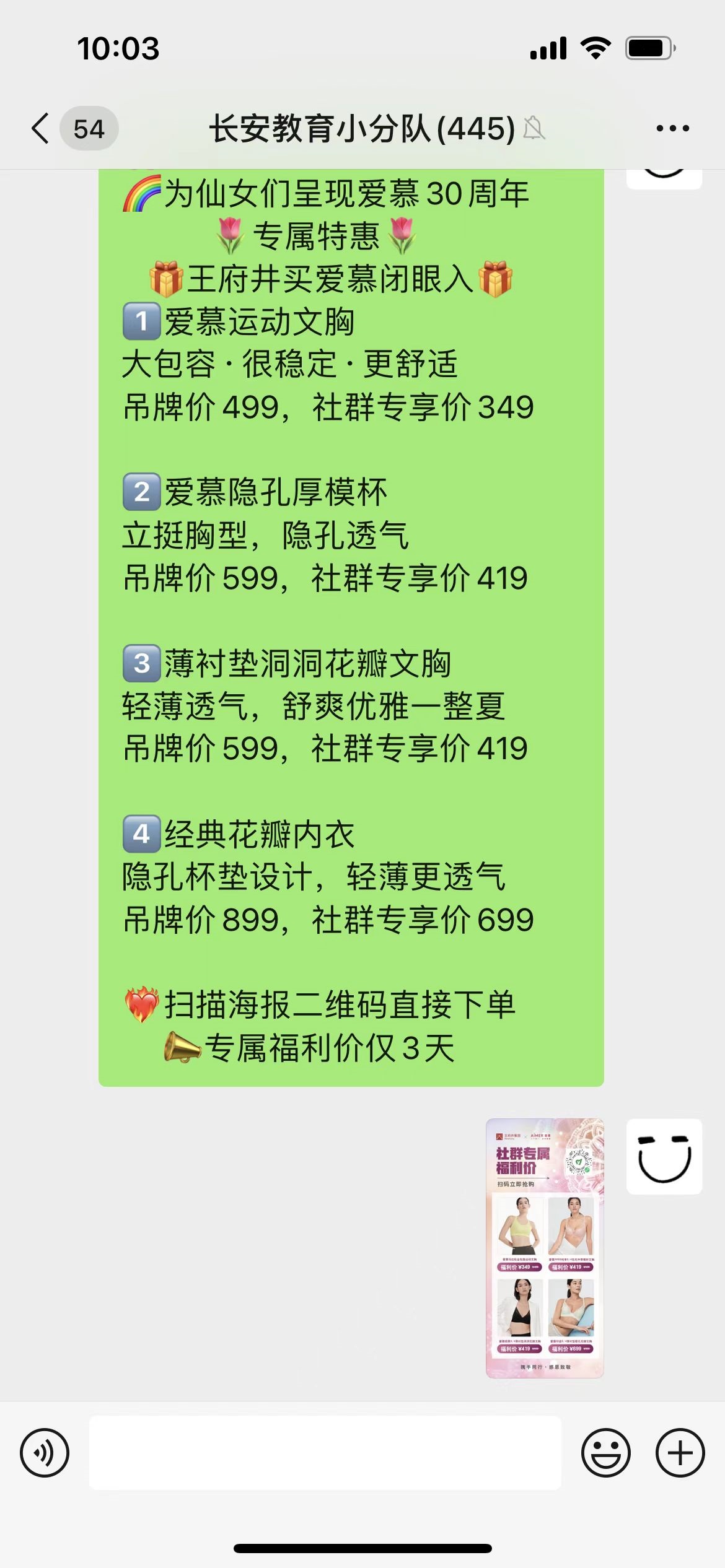The image size is (725, 1568).
Task: Open the sent promotional poster image
Action: (544, 1247)
